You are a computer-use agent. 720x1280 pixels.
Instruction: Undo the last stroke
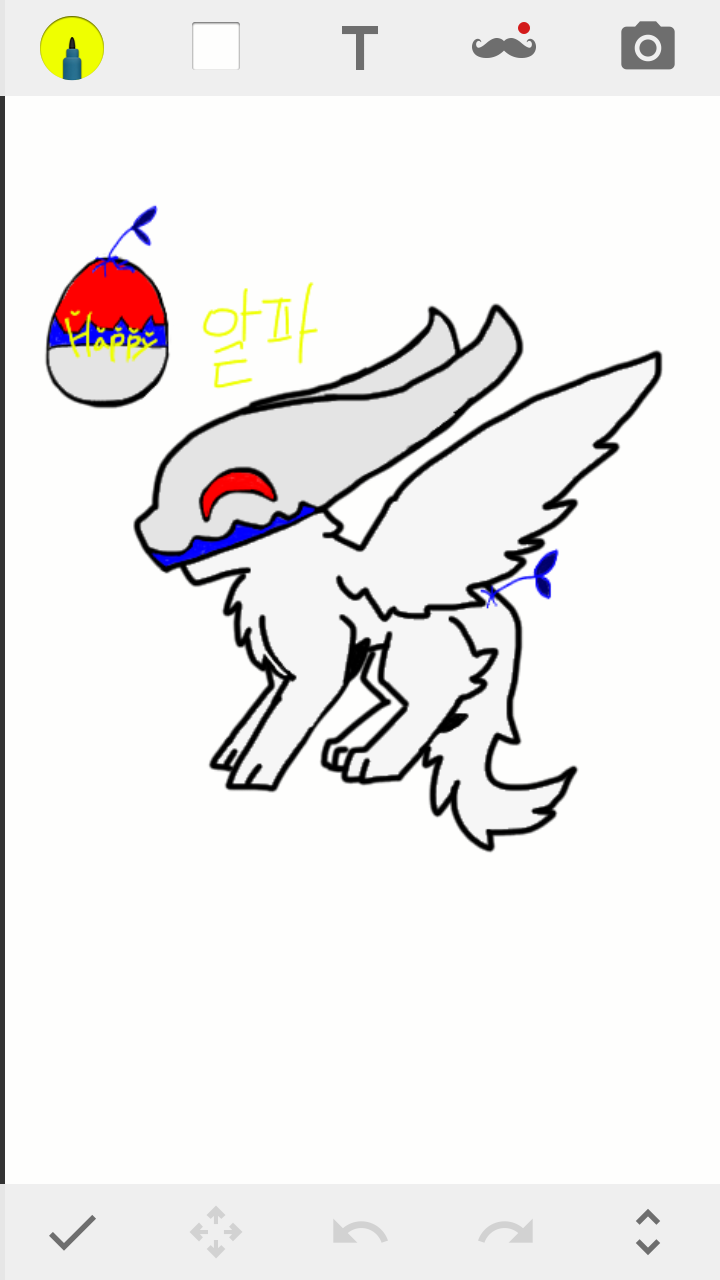point(360,1232)
